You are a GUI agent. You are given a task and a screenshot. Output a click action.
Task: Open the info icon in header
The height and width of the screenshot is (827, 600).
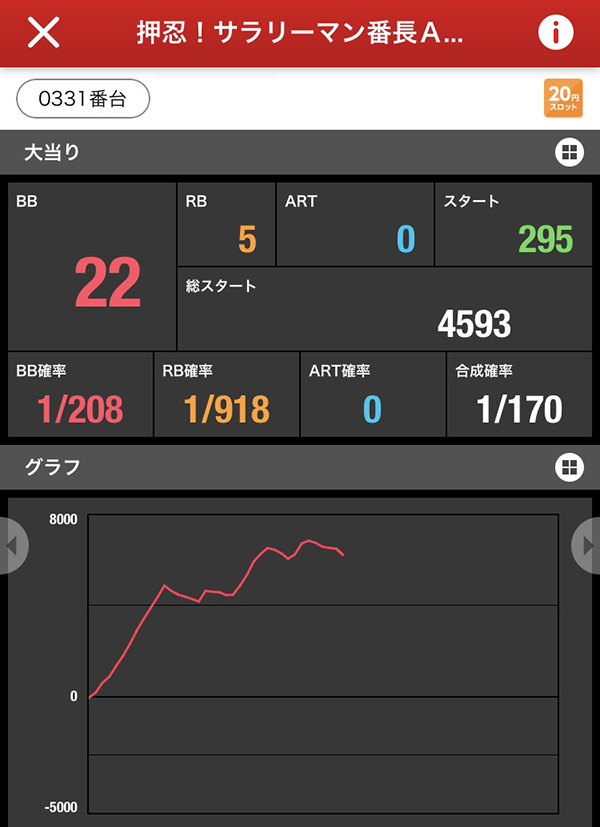(x=556, y=33)
